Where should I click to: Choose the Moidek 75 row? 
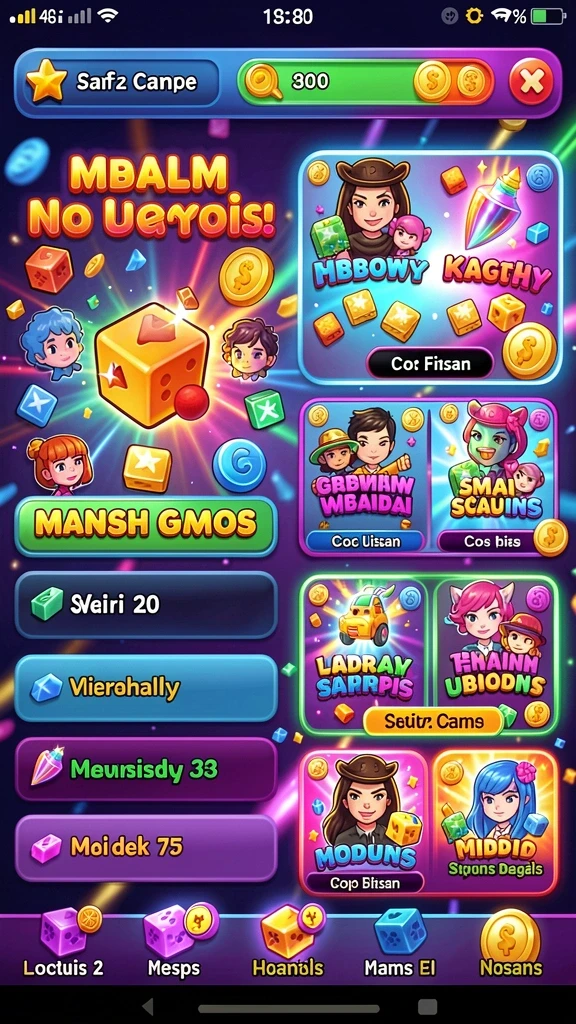pos(146,847)
